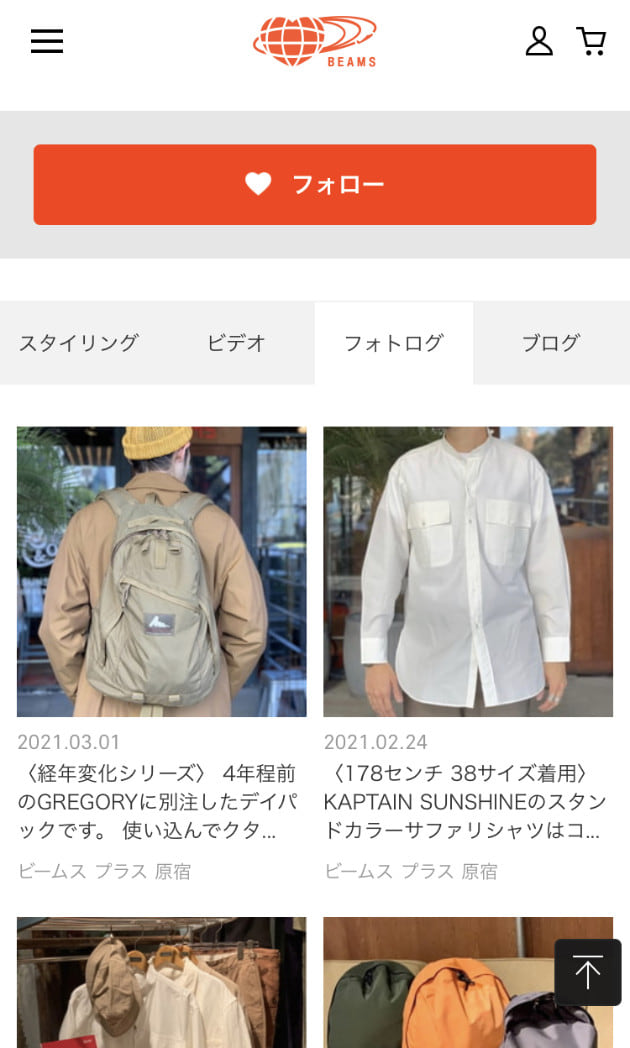
Task: Switch to the ビデオ tab
Action: 236,343
